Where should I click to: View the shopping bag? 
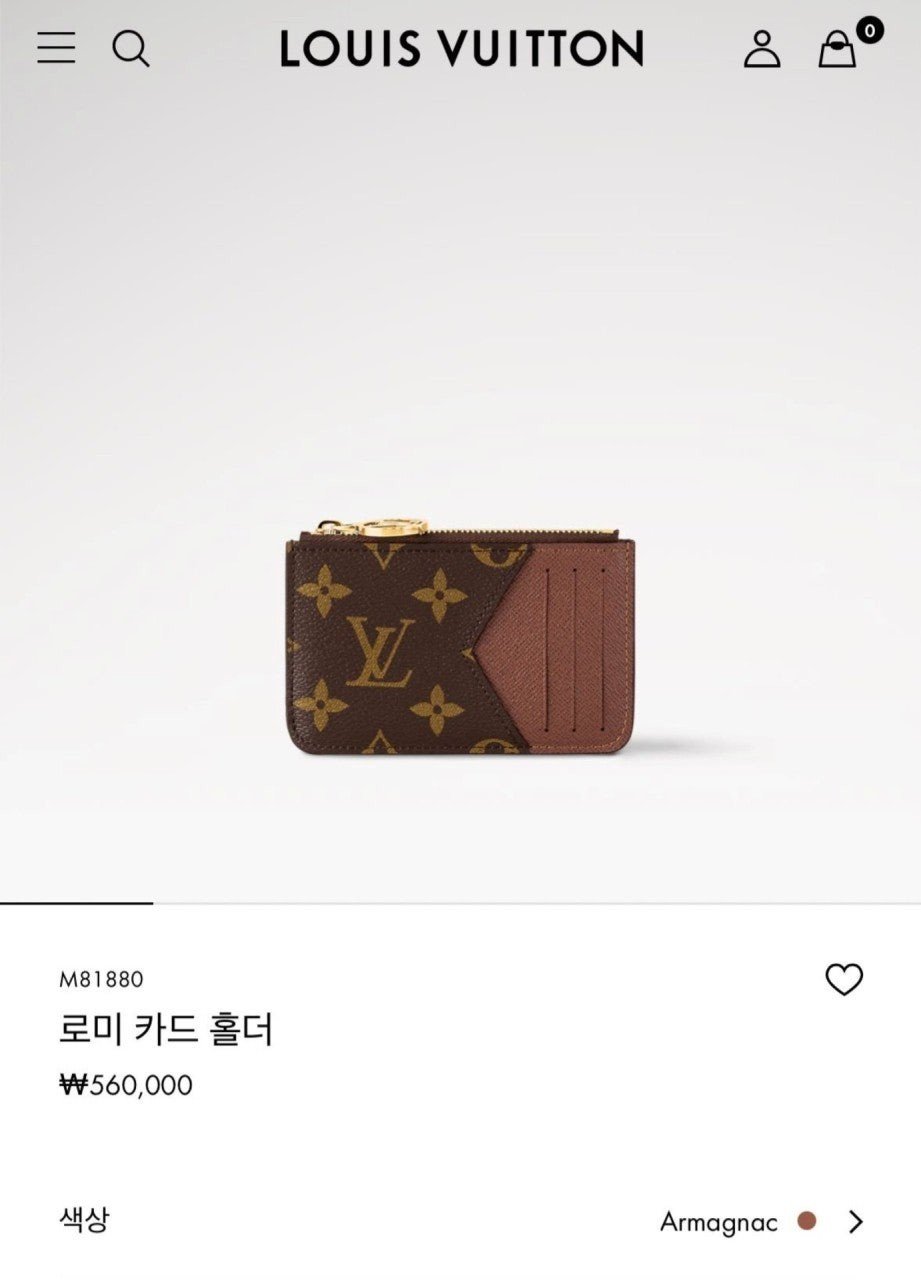click(838, 48)
